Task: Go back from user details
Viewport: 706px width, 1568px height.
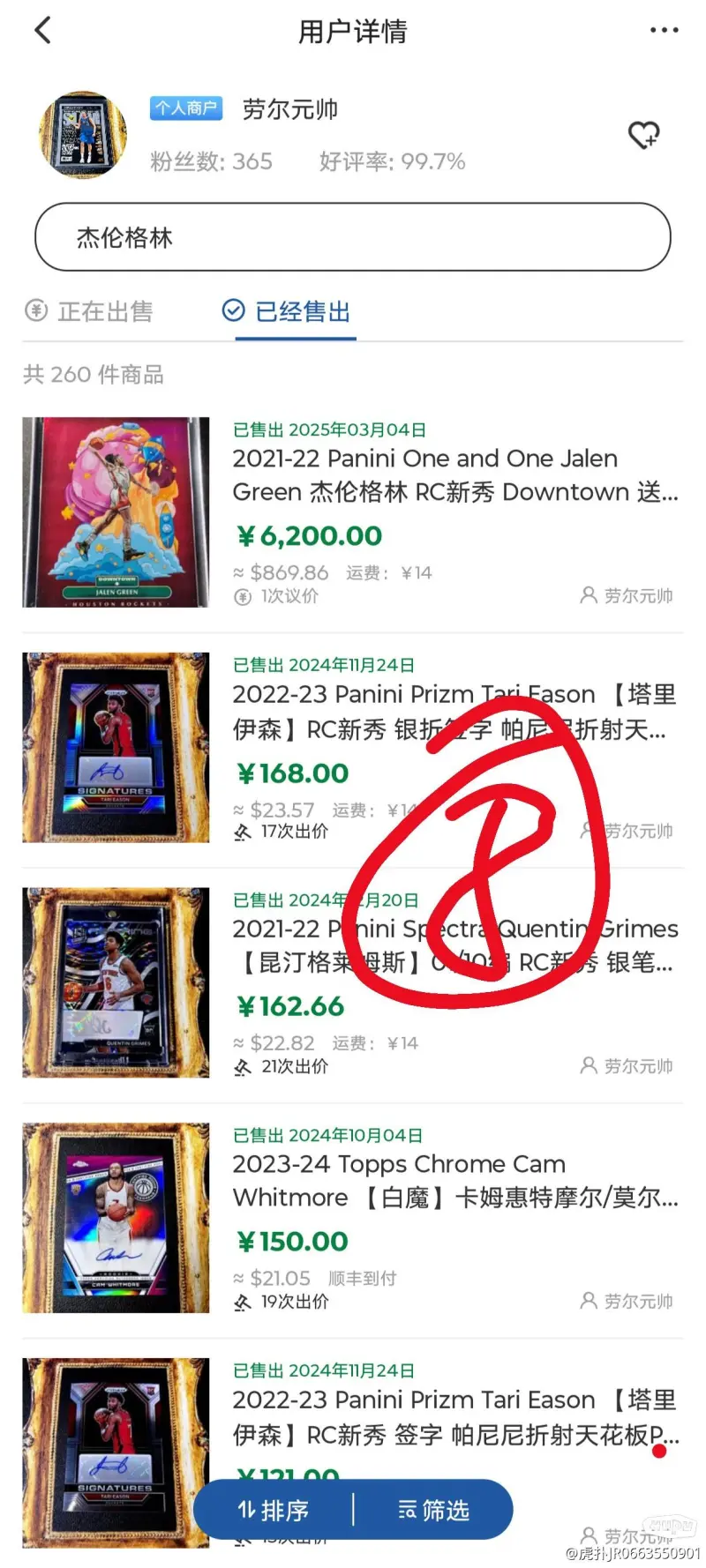Action: tap(42, 31)
